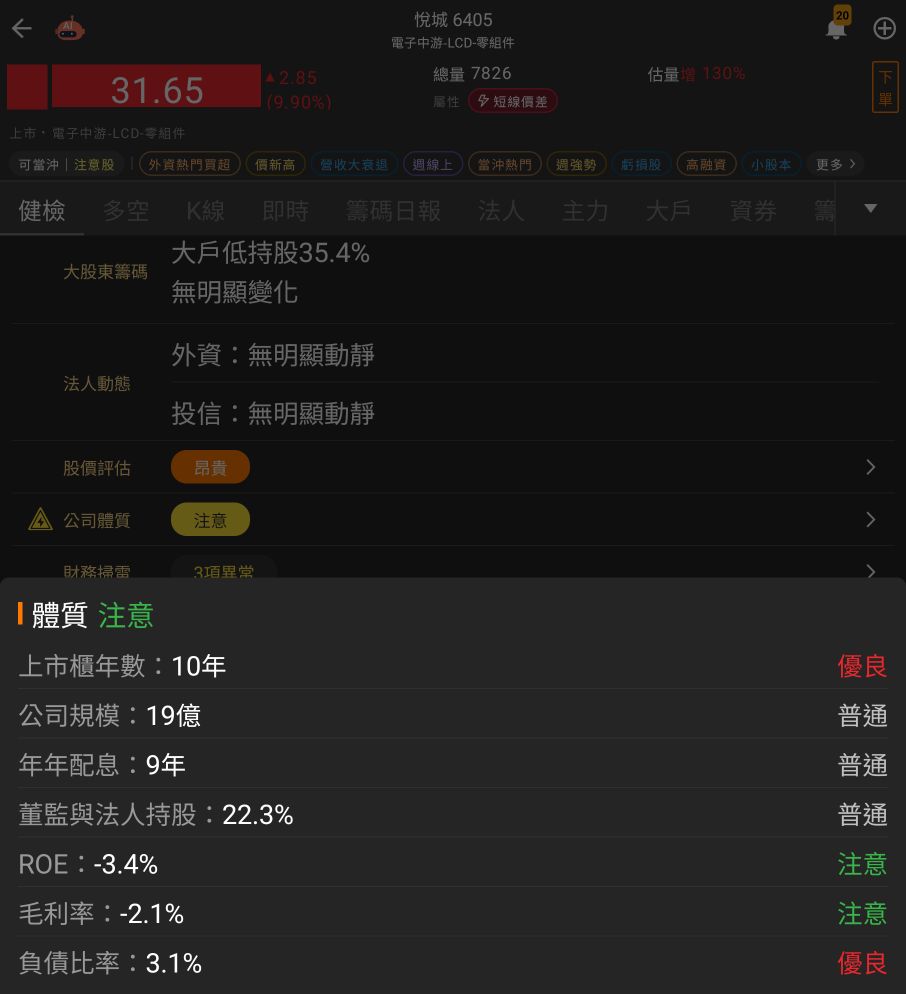Open the 價新高 tag
Image resolution: width=906 pixels, height=994 pixels.
275,164
